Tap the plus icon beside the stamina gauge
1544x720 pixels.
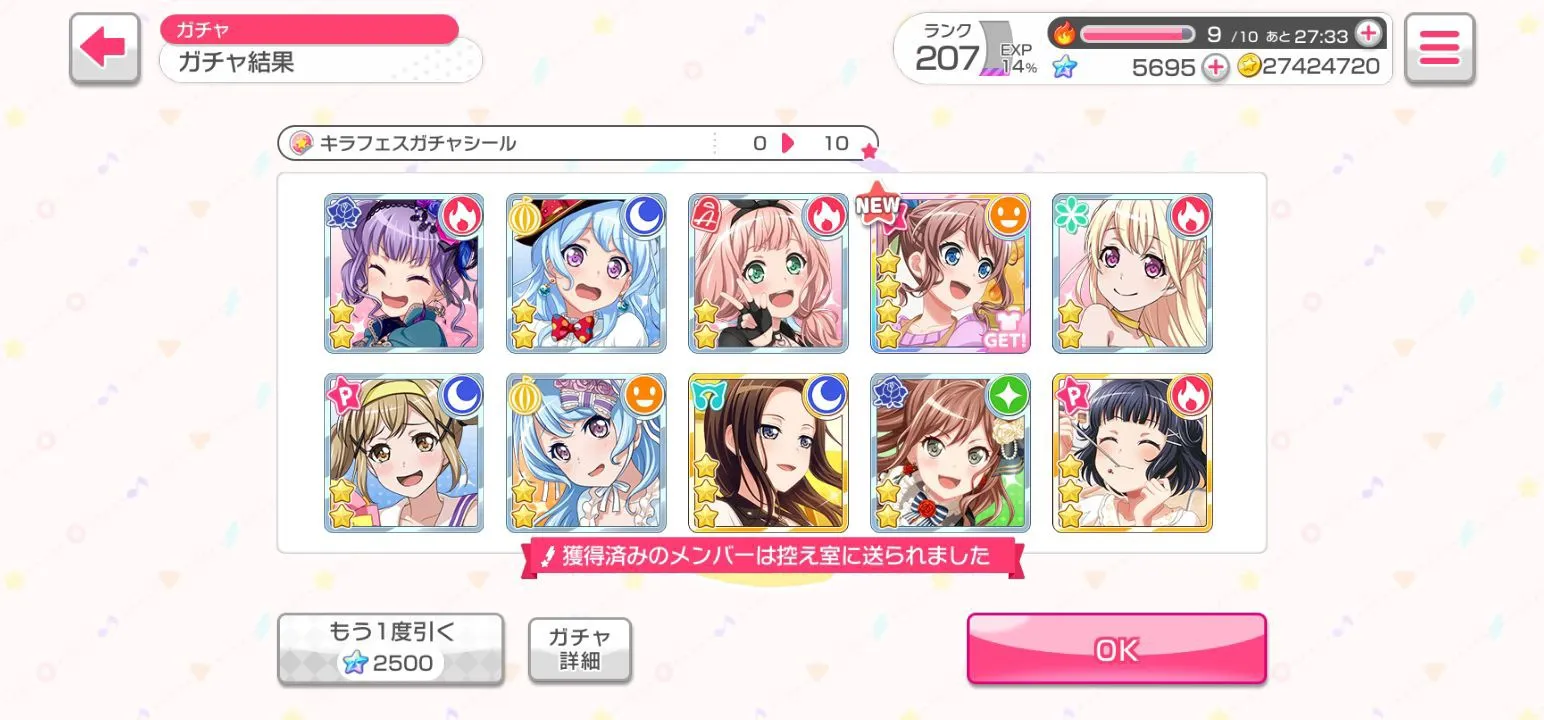coord(1368,34)
